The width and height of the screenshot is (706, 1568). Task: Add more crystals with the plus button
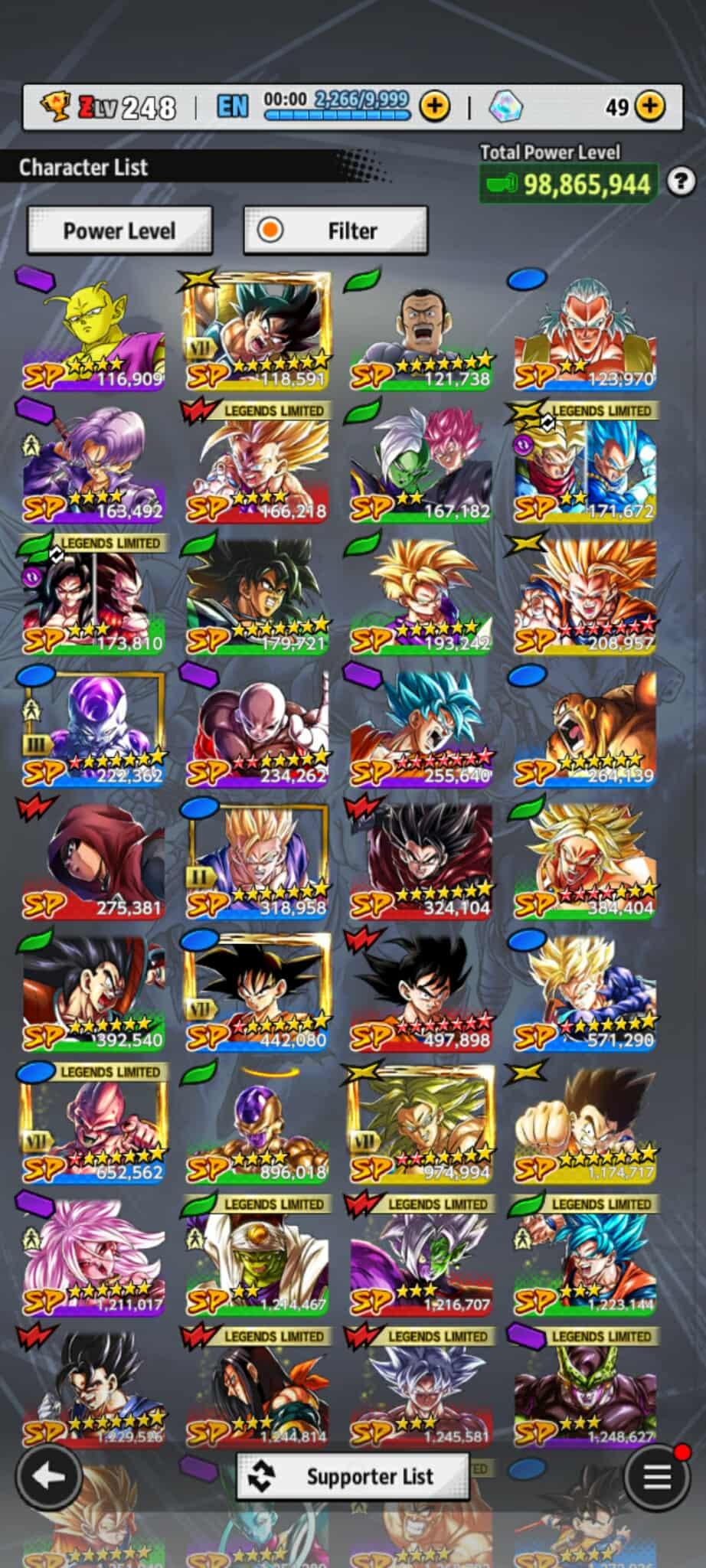click(x=650, y=106)
